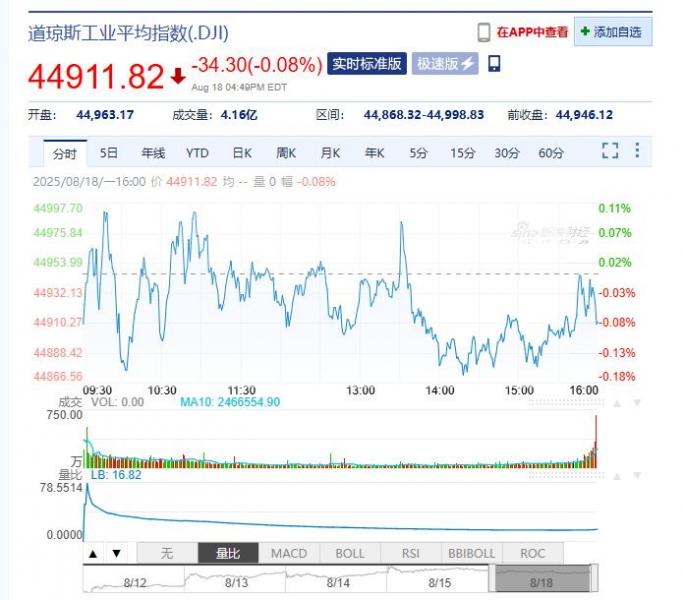Tap the 添加自选 button

point(614,32)
